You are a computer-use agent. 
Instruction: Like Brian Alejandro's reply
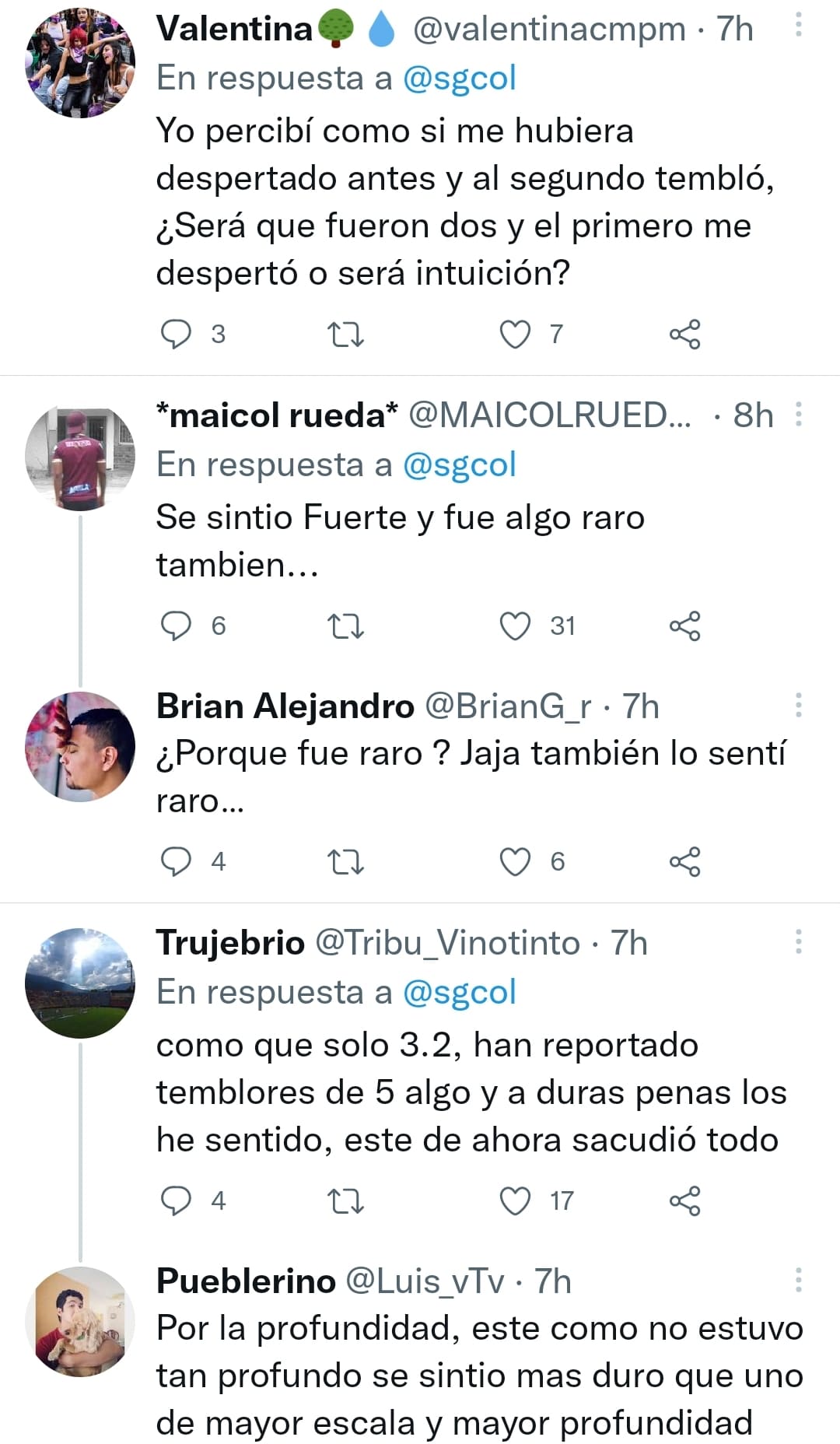(x=515, y=861)
